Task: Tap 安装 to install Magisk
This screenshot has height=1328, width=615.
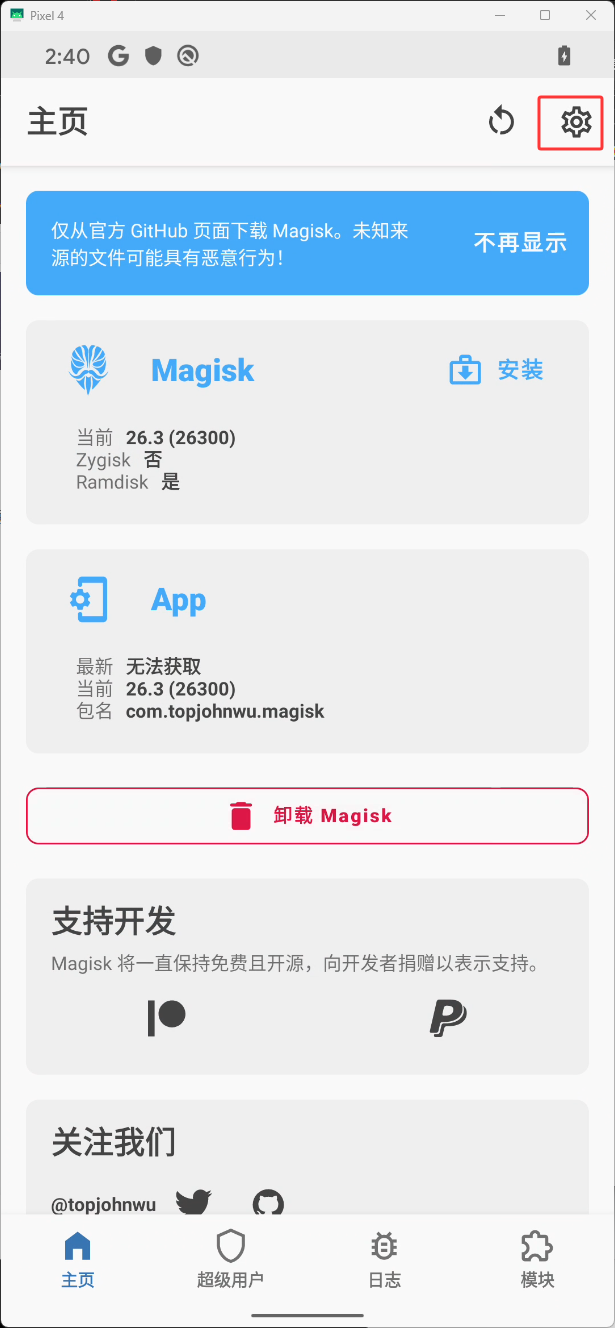Action: [497, 371]
